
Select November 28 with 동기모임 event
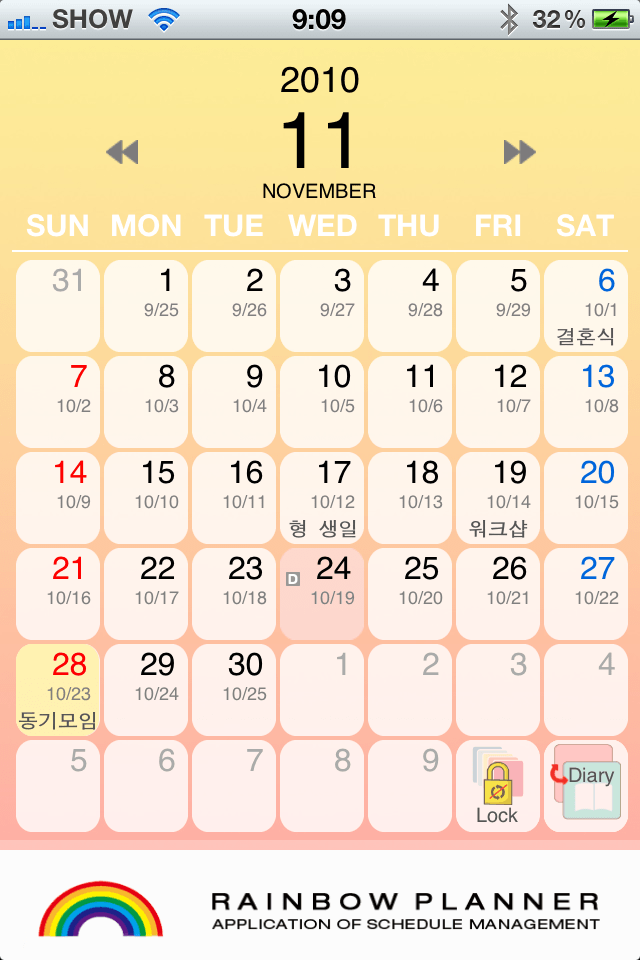click(58, 690)
